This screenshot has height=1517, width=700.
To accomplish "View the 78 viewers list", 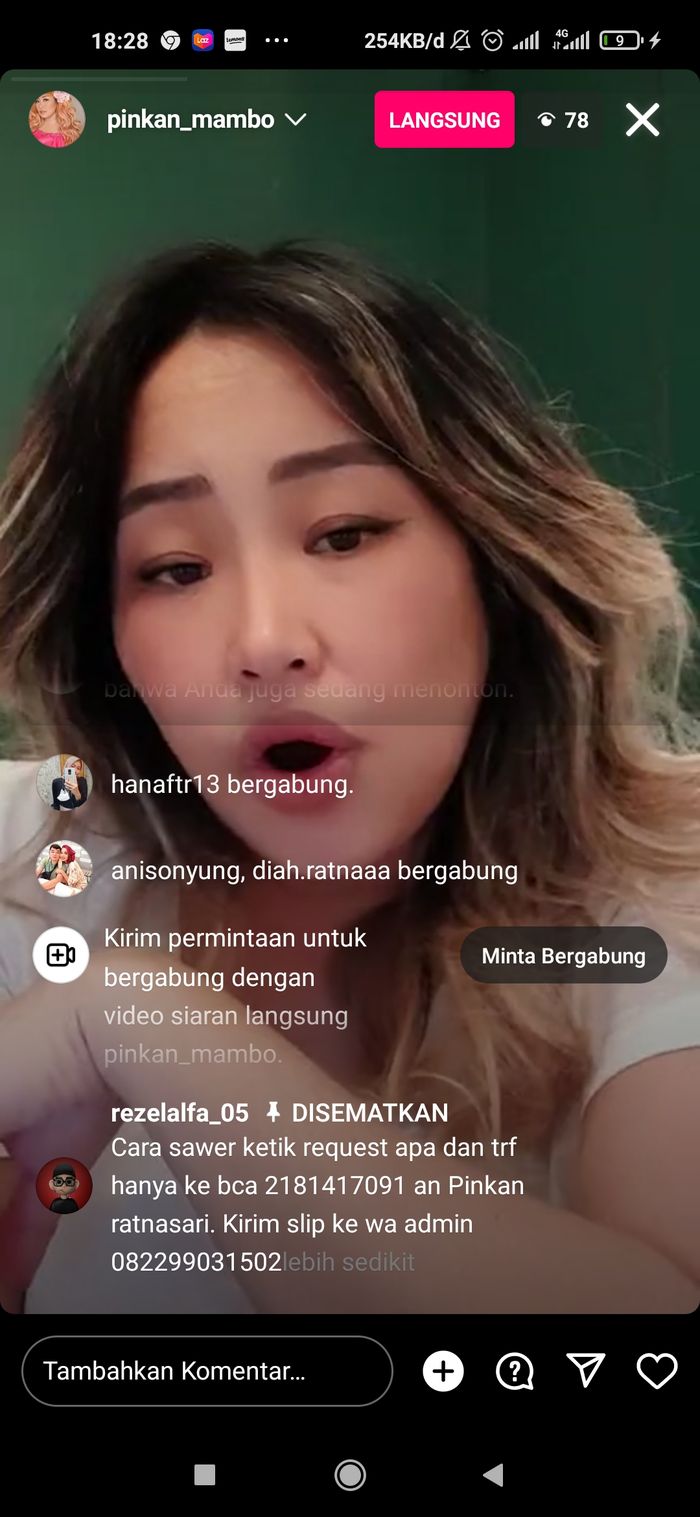I will click(563, 120).
